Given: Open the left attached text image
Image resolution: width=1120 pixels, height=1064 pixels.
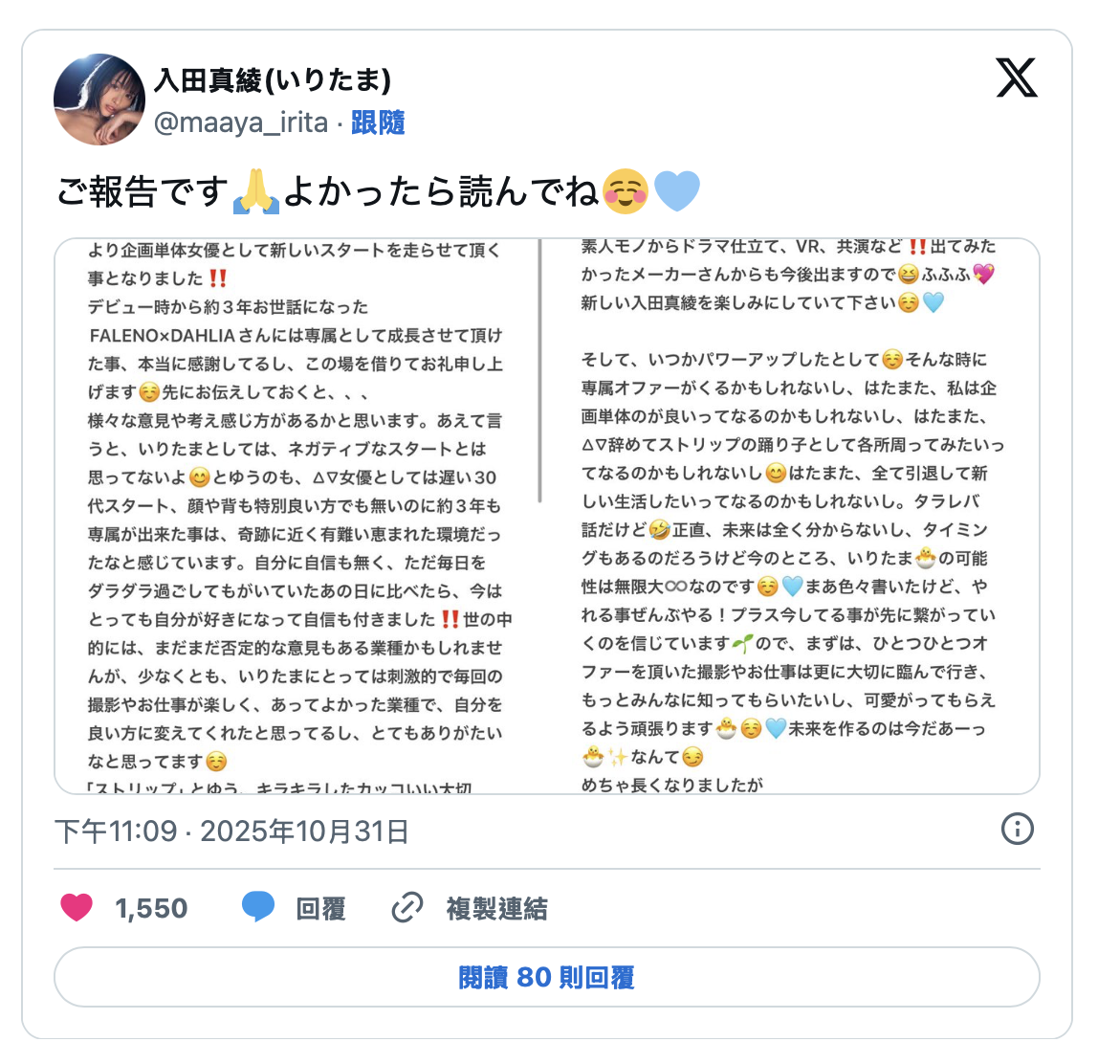Looking at the screenshot, I should point(296,517).
